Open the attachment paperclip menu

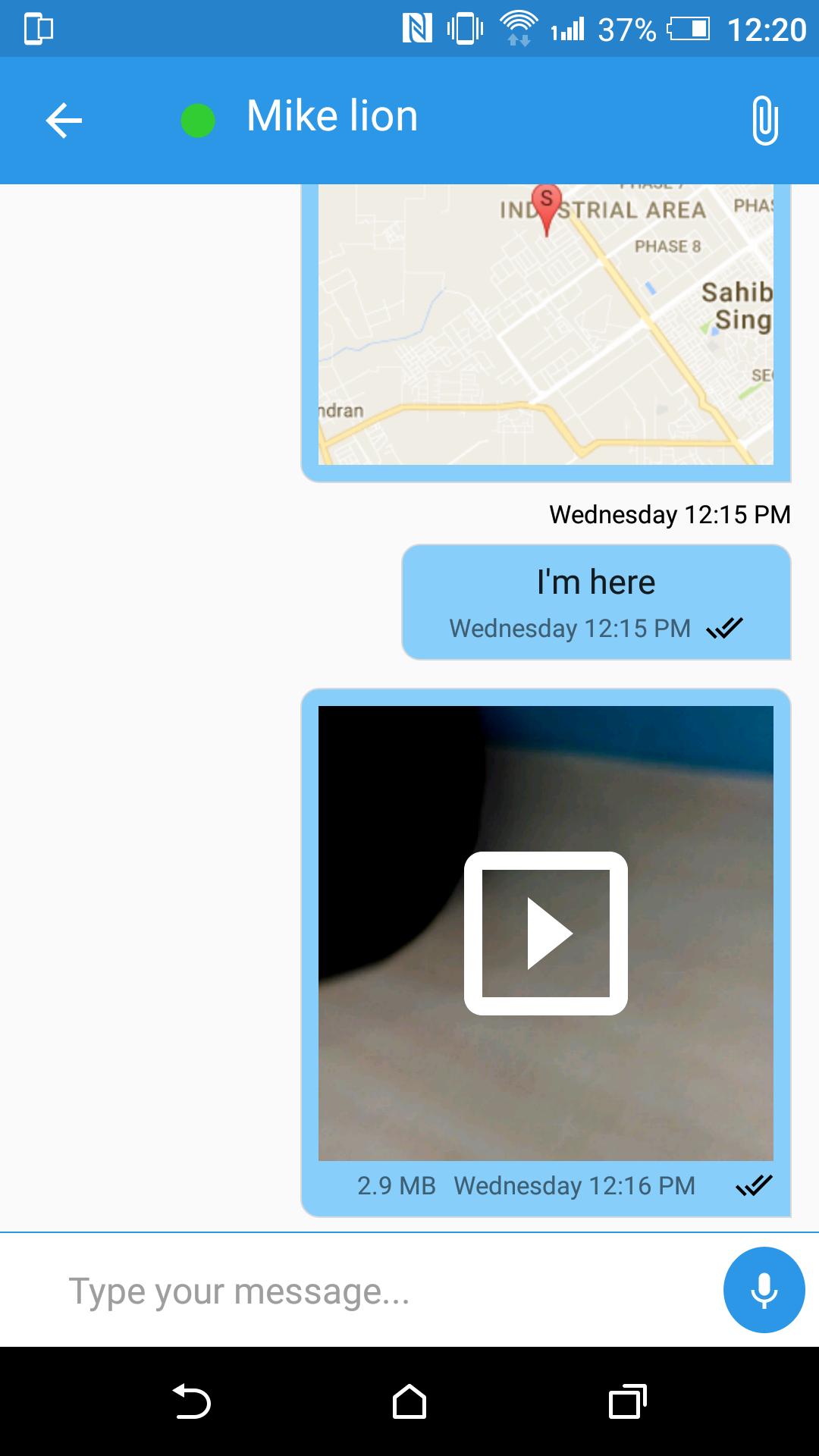(x=764, y=120)
